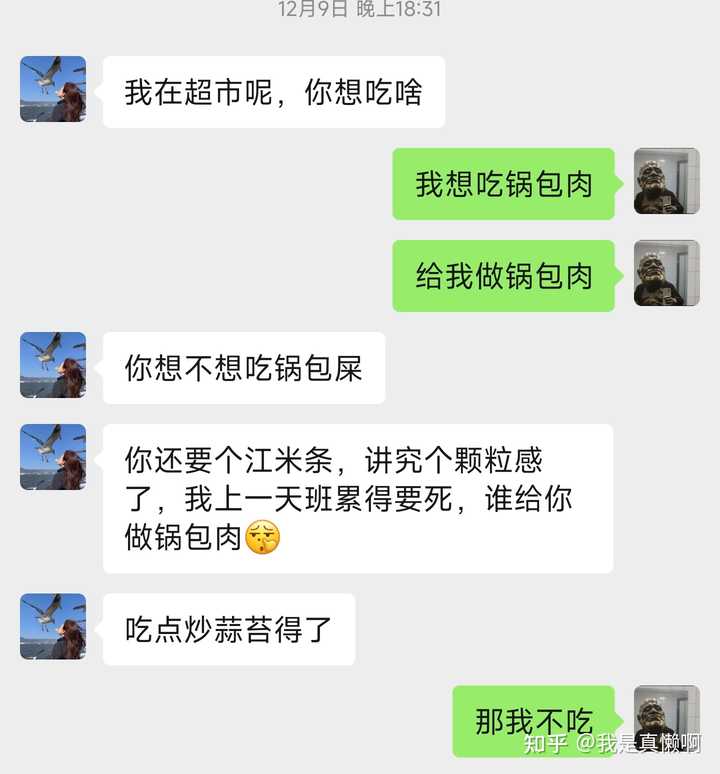This screenshot has height=774, width=720.
Task: Tap the avatar next to 你还要个江米条 message
Action: click(53, 457)
